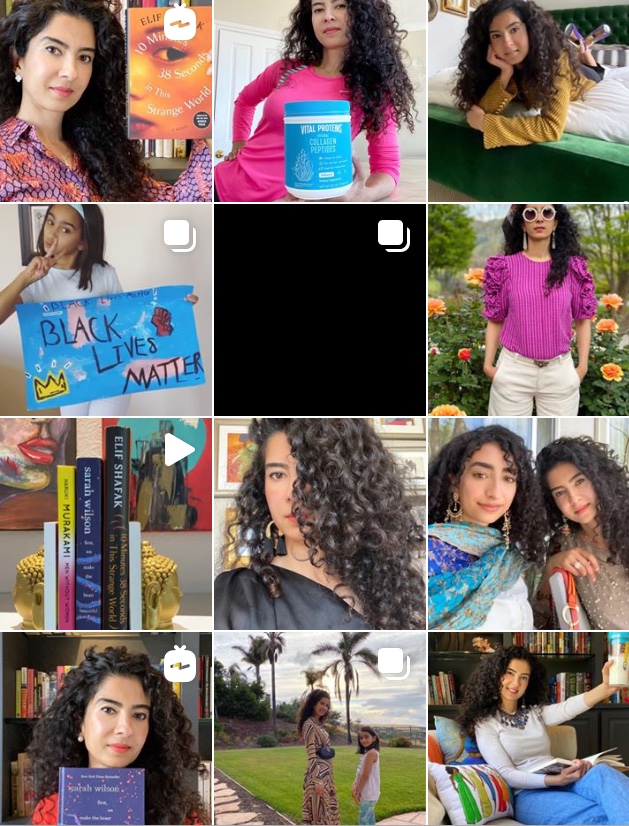This screenshot has width=629, height=826.
Task: Open the all-black multi-photo post
Action: [320, 310]
